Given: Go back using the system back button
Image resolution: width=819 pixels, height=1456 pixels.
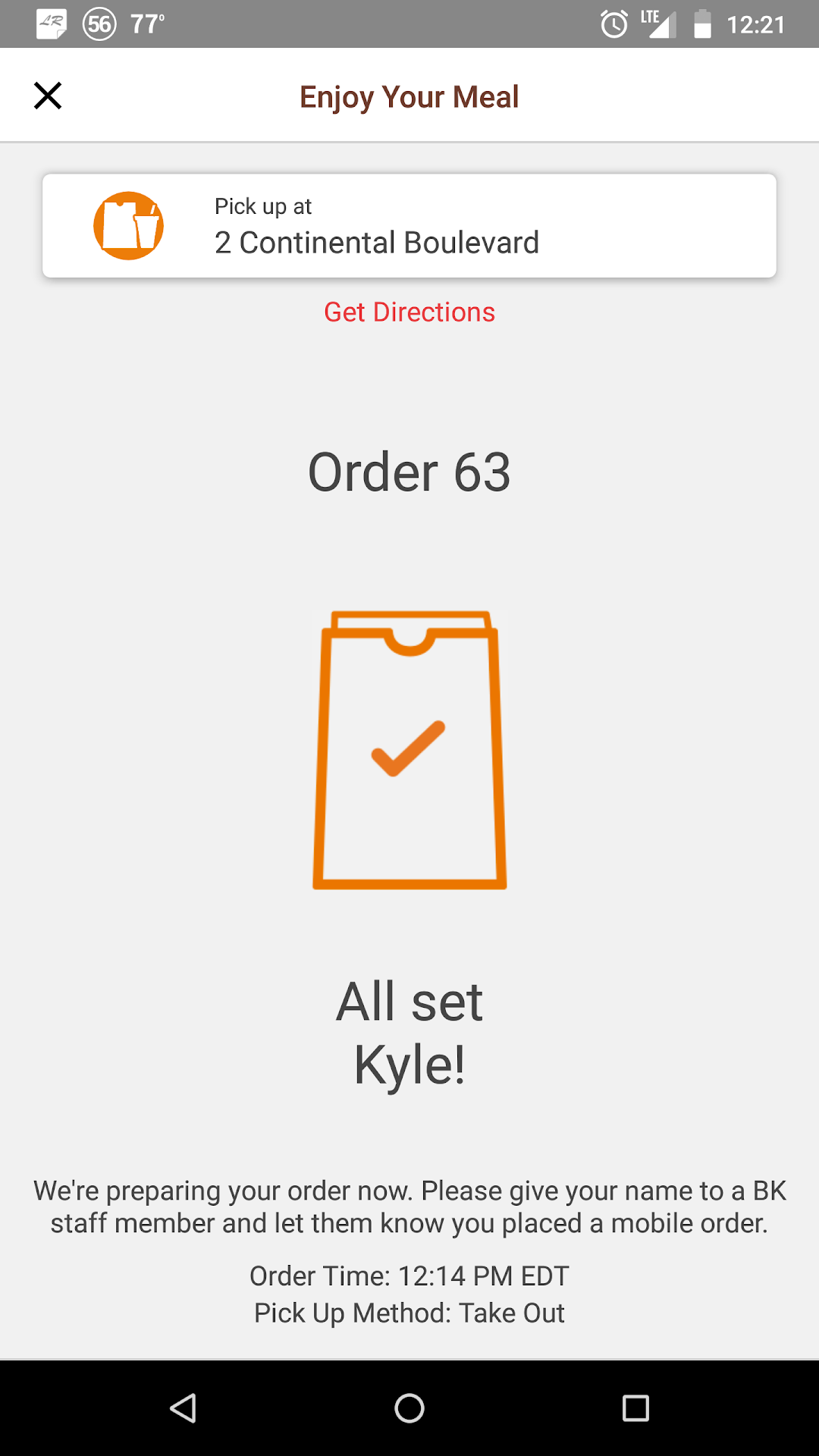Looking at the screenshot, I should (183, 1408).
